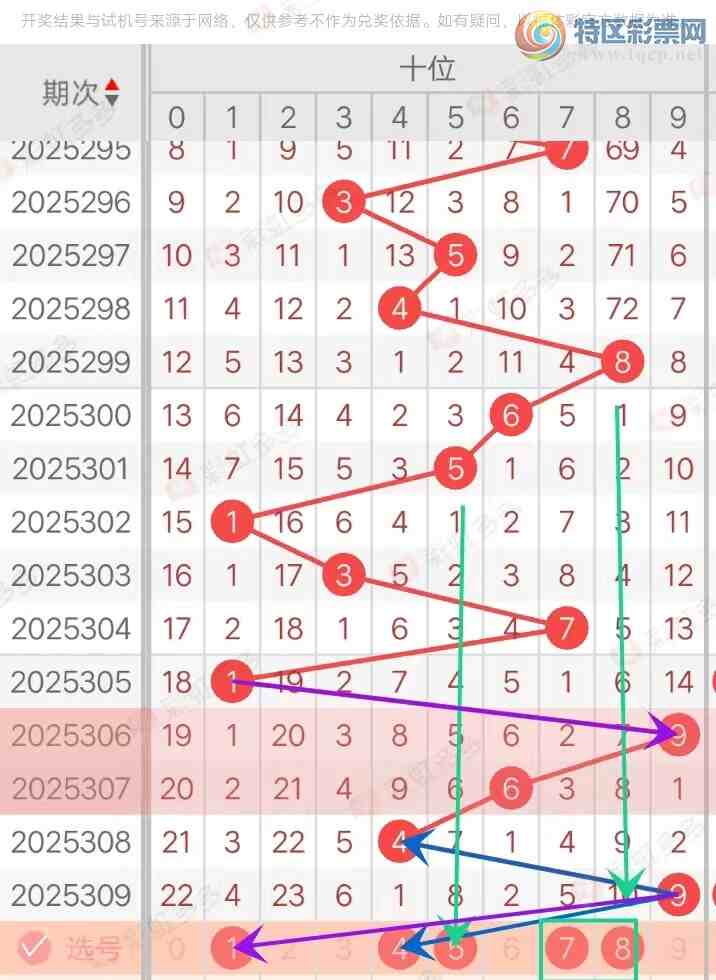Image resolution: width=716 pixels, height=980 pixels.
Task: Deselect number 7 in the 选号 row
Action: pos(566,947)
